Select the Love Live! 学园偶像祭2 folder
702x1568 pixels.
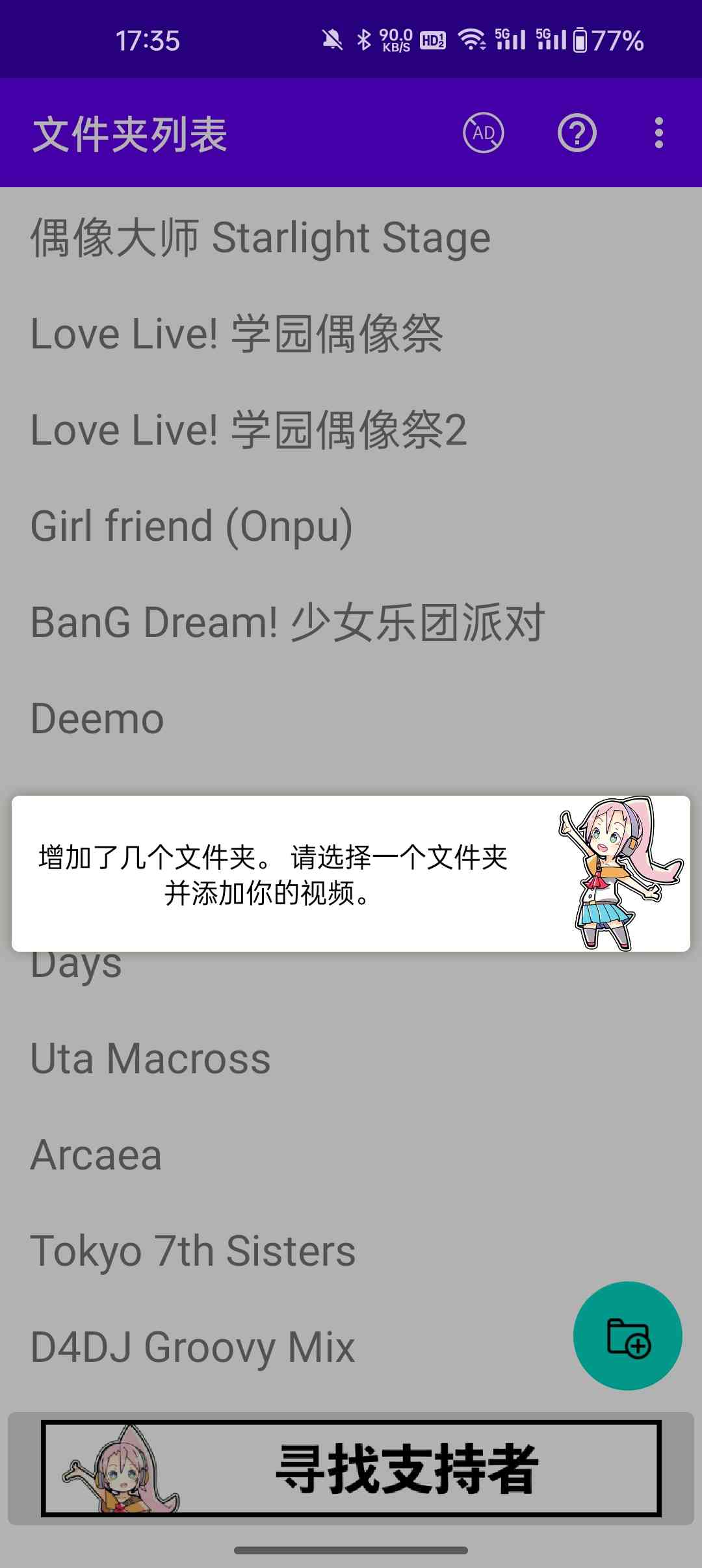[x=249, y=430]
